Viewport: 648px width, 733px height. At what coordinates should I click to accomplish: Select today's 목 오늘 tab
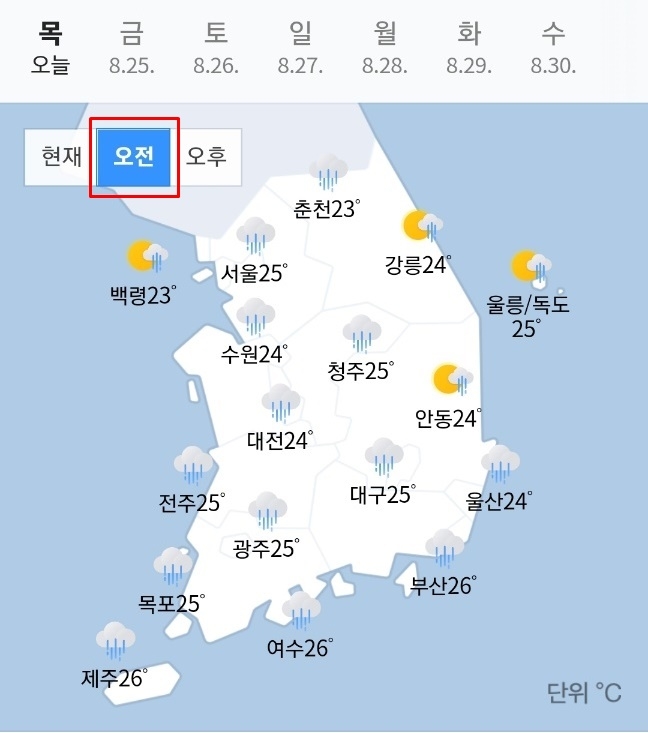coord(48,50)
